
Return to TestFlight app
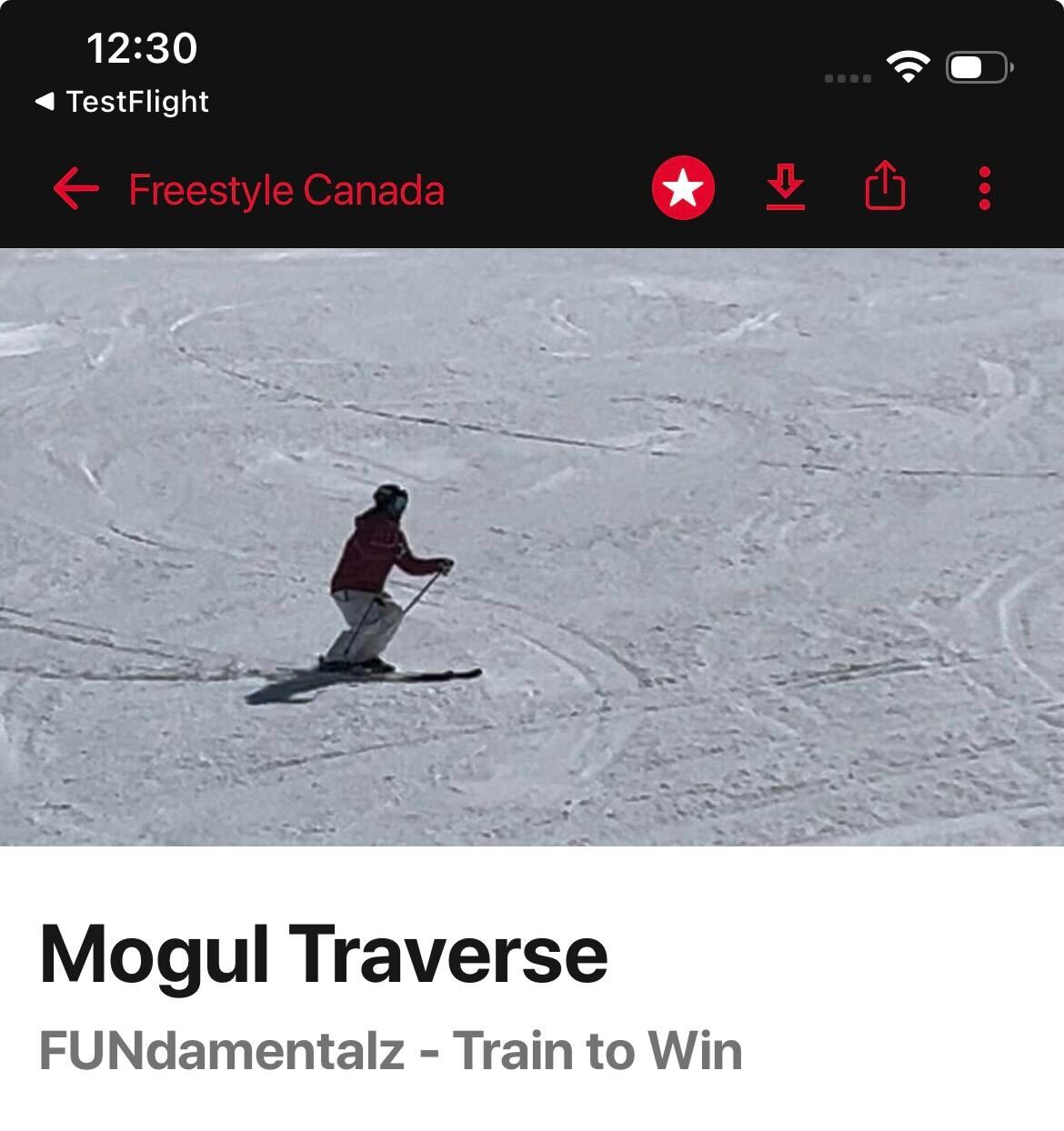pos(122,101)
